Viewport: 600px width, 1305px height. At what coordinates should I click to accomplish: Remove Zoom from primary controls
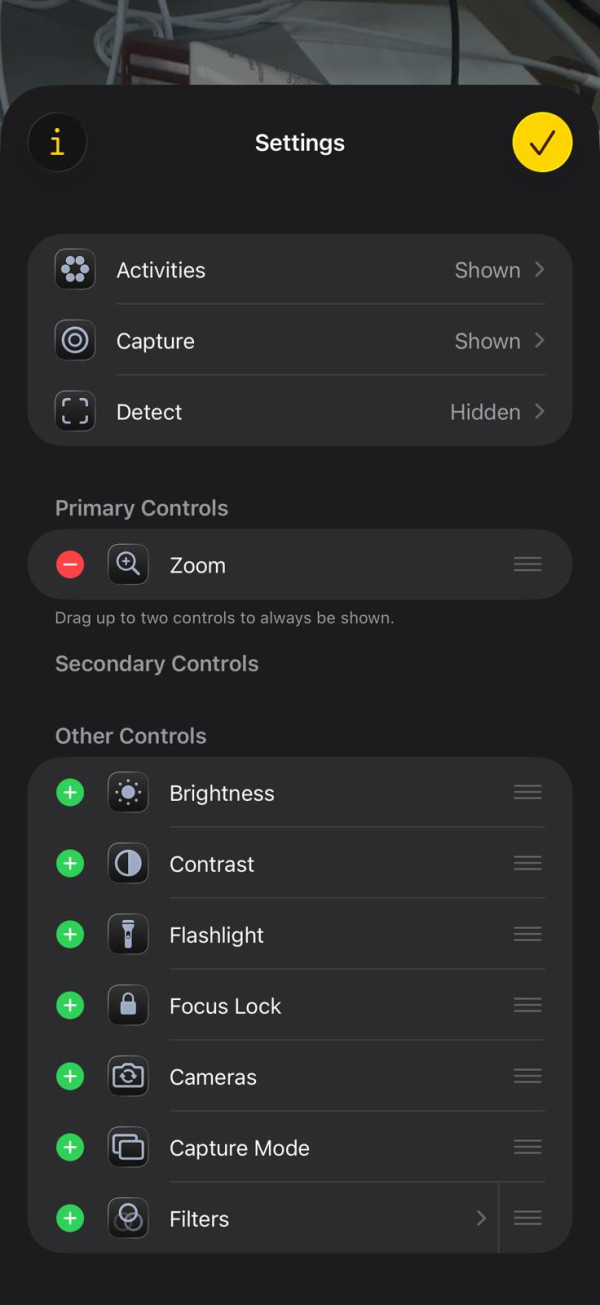pos(70,565)
